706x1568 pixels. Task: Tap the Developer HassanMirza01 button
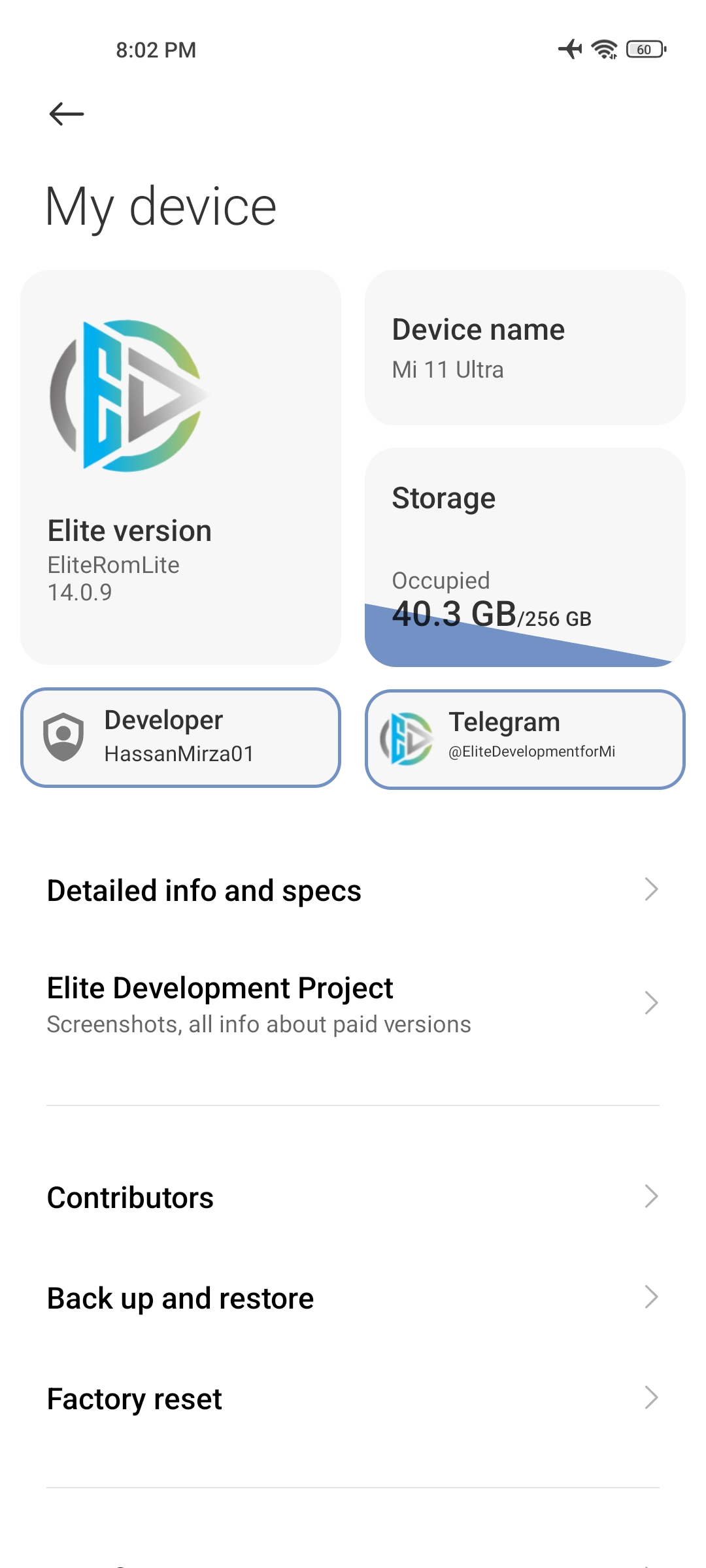coord(180,738)
